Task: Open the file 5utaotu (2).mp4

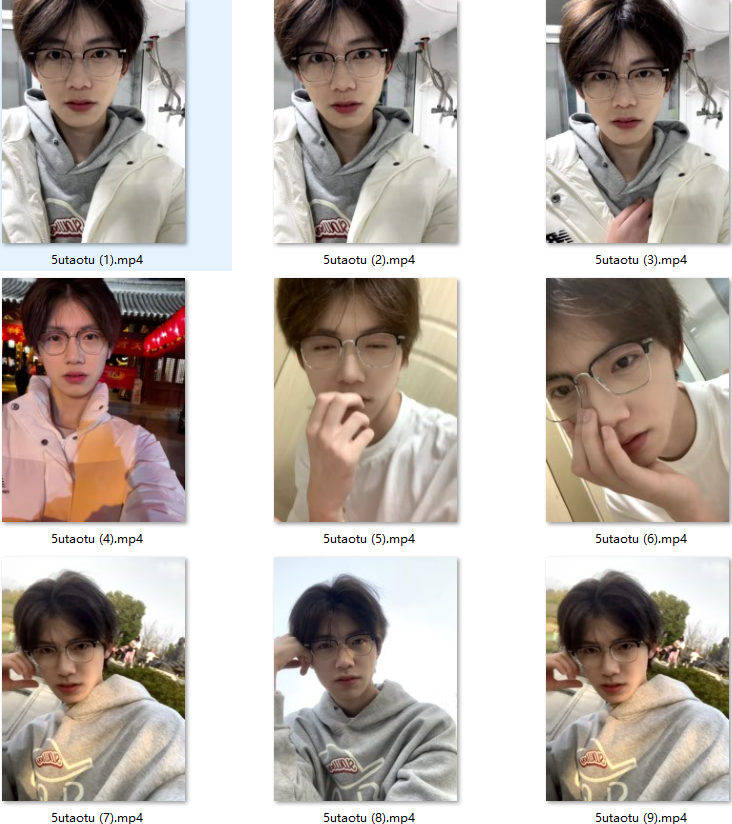Action: point(366,120)
